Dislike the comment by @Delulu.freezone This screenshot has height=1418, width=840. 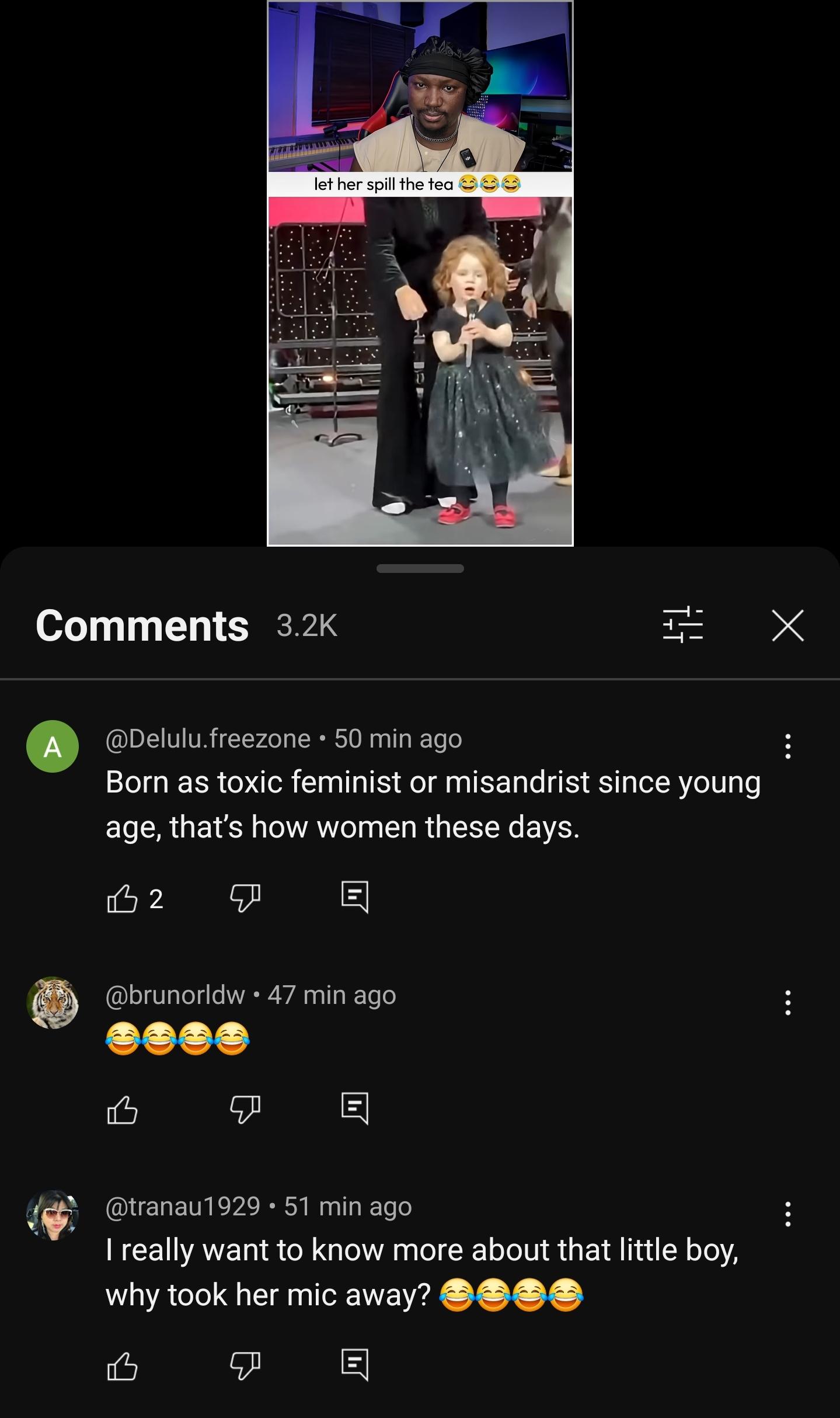(245, 898)
